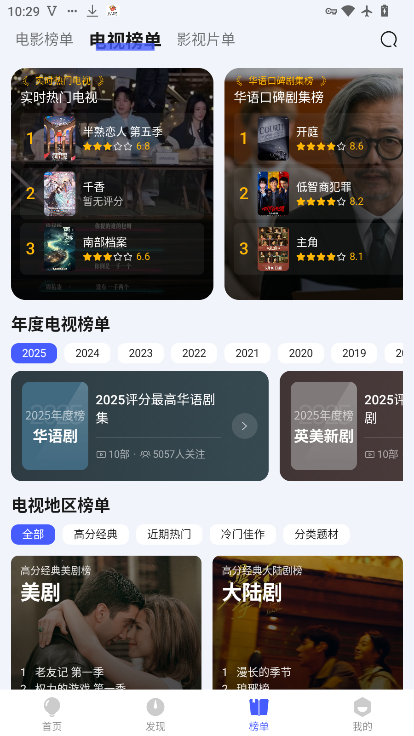
Task: Open the 大陆剧 ranking card
Action: [307, 622]
